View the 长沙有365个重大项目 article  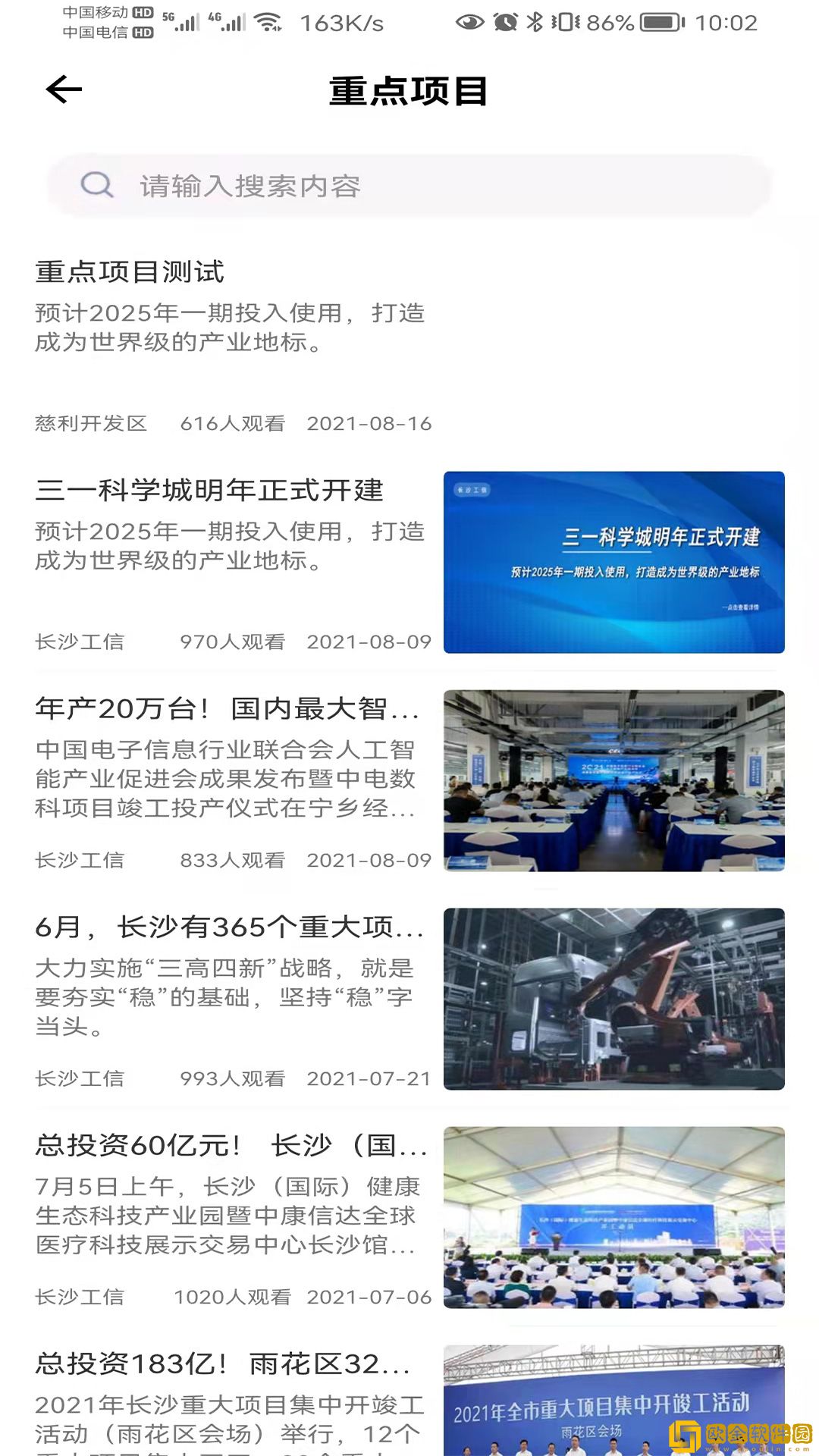tap(229, 927)
